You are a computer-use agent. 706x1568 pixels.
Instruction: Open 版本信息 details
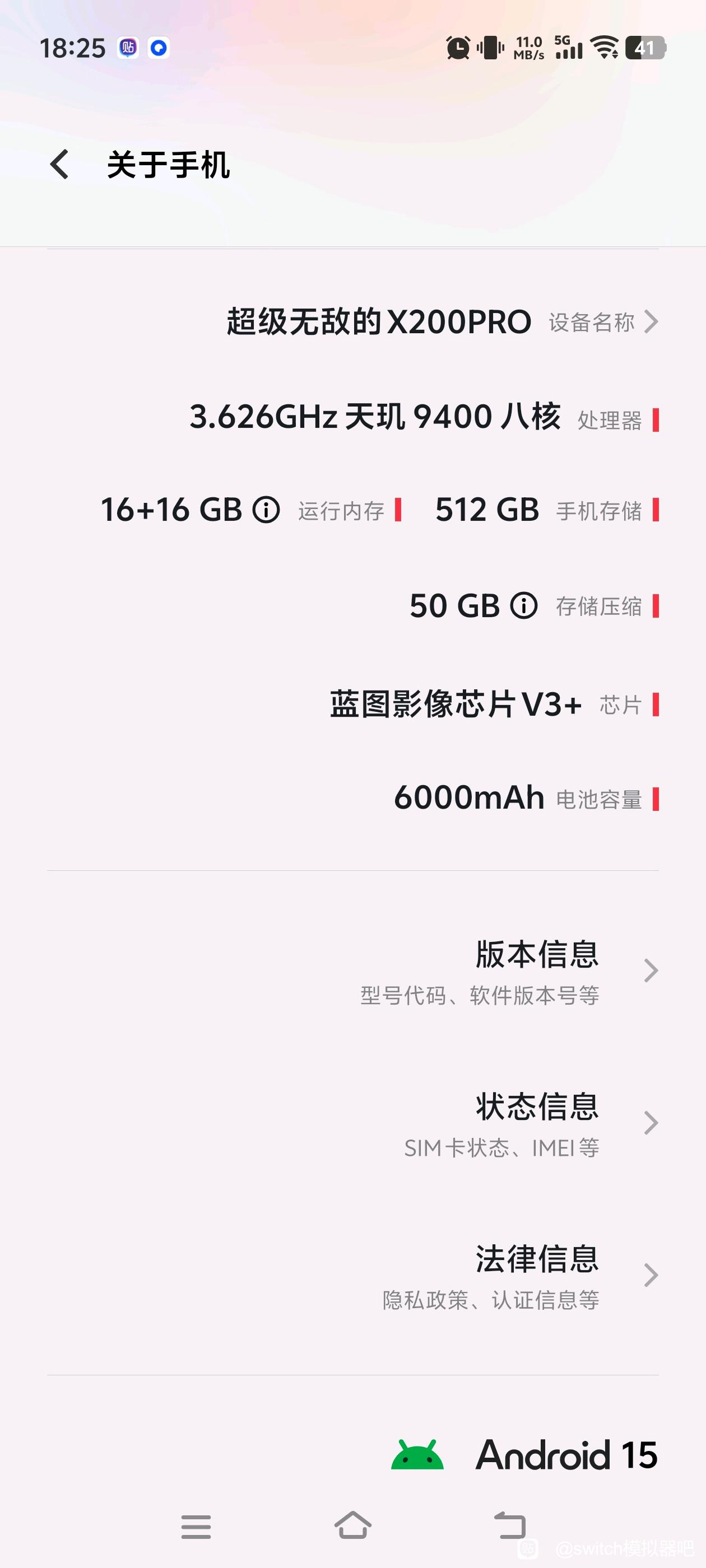tap(352, 971)
